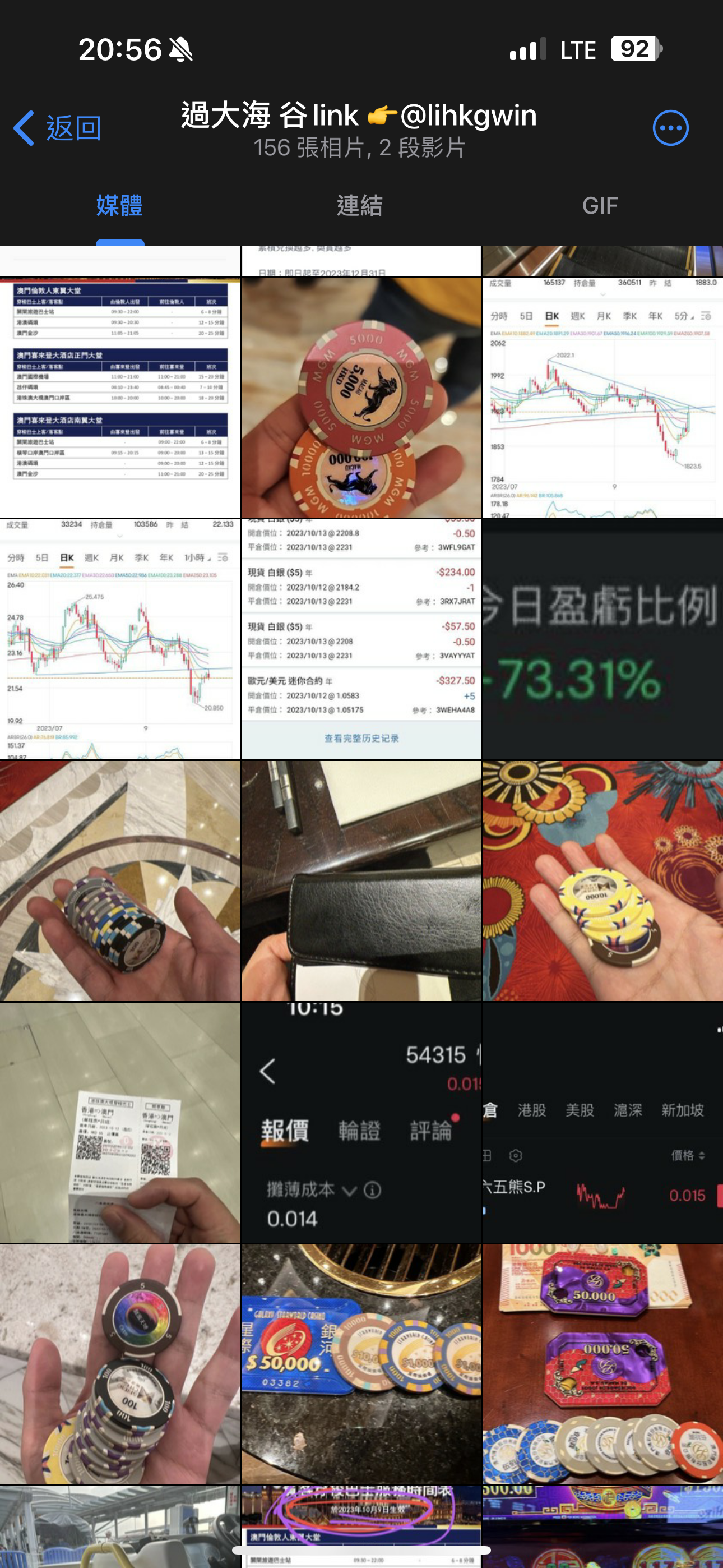Select the 媒體 tab
Image resolution: width=723 pixels, height=1568 pixels.
point(119,206)
